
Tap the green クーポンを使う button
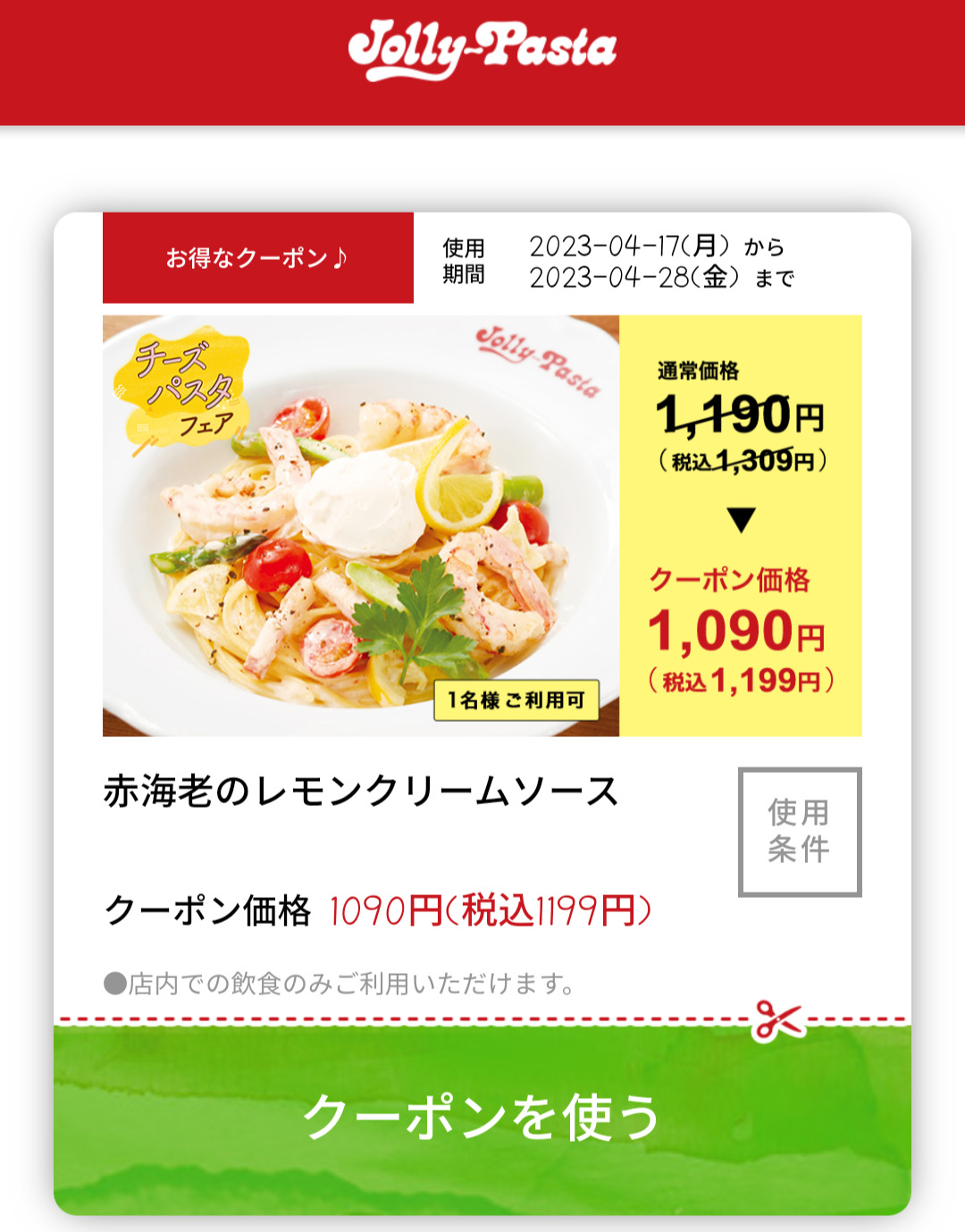tap(482, 1119)
